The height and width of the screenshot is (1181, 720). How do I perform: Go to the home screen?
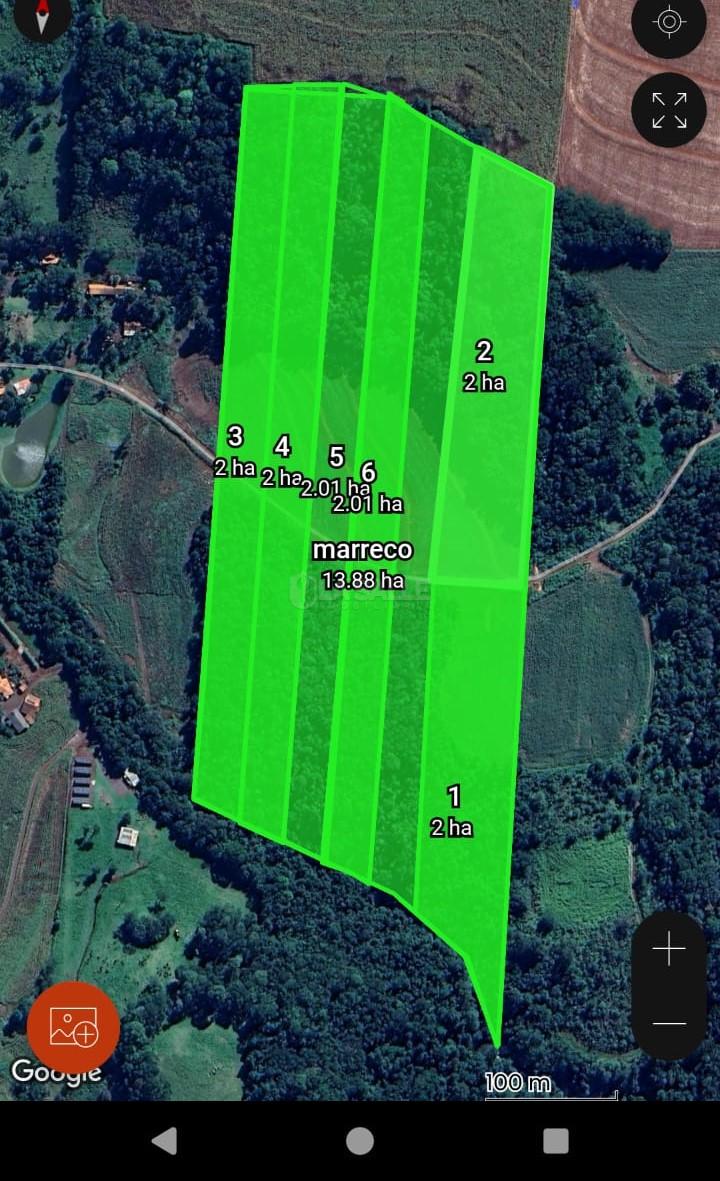click(x=360, y=1141)
